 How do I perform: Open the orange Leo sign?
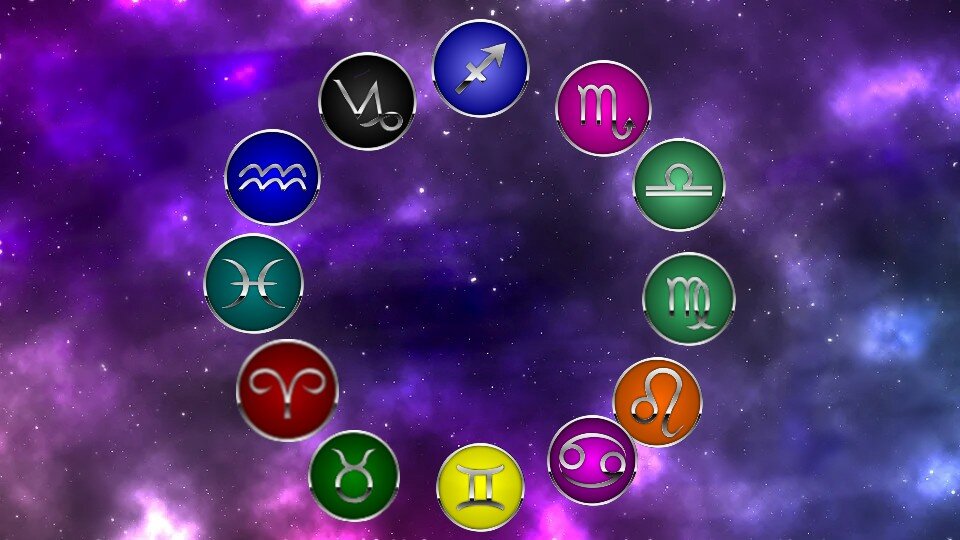pyautogui.click(x=657, y=401)
